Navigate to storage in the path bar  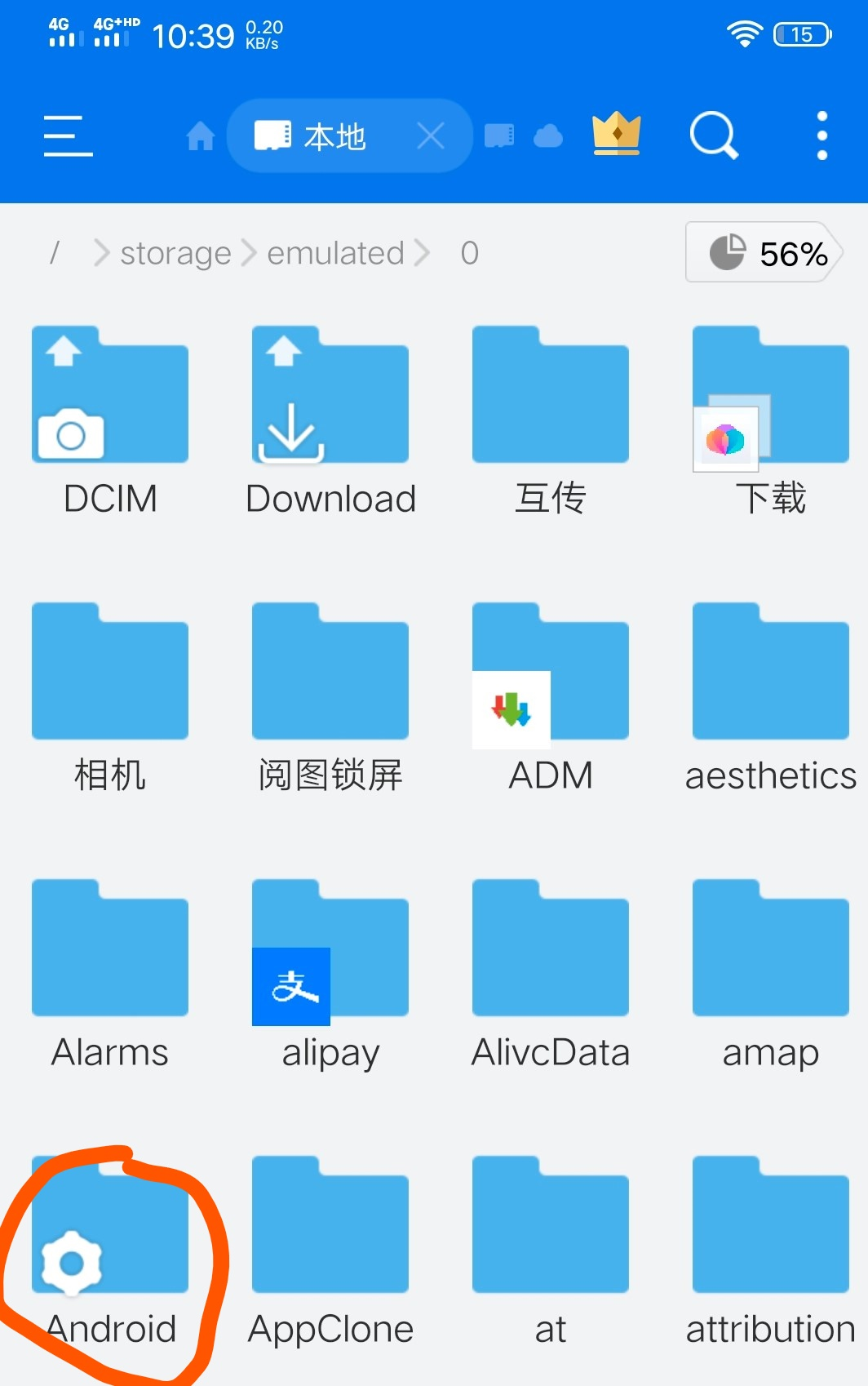(175, 253)
